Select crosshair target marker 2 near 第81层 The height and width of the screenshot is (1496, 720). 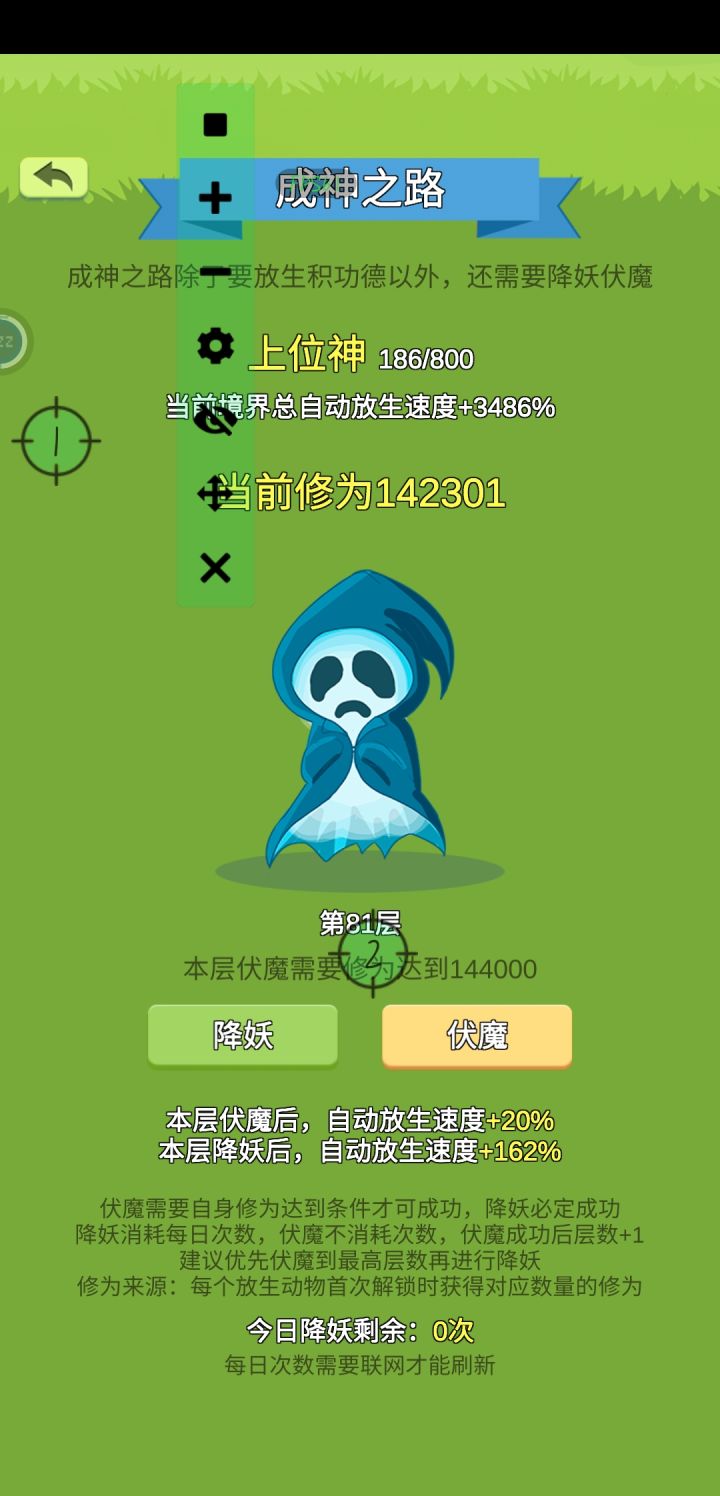coord(375,955)
